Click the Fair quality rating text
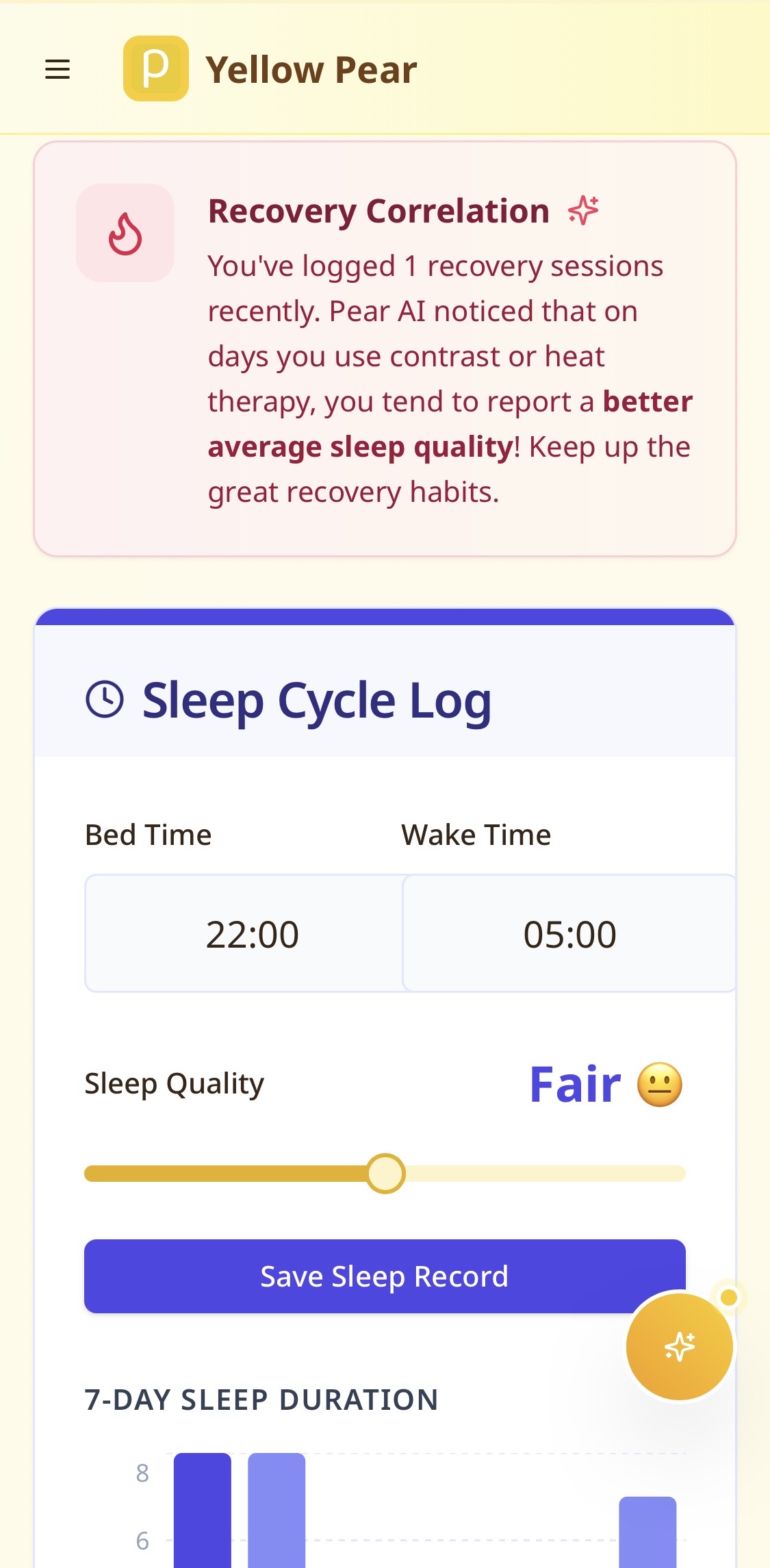 [x=575, y=1082]
